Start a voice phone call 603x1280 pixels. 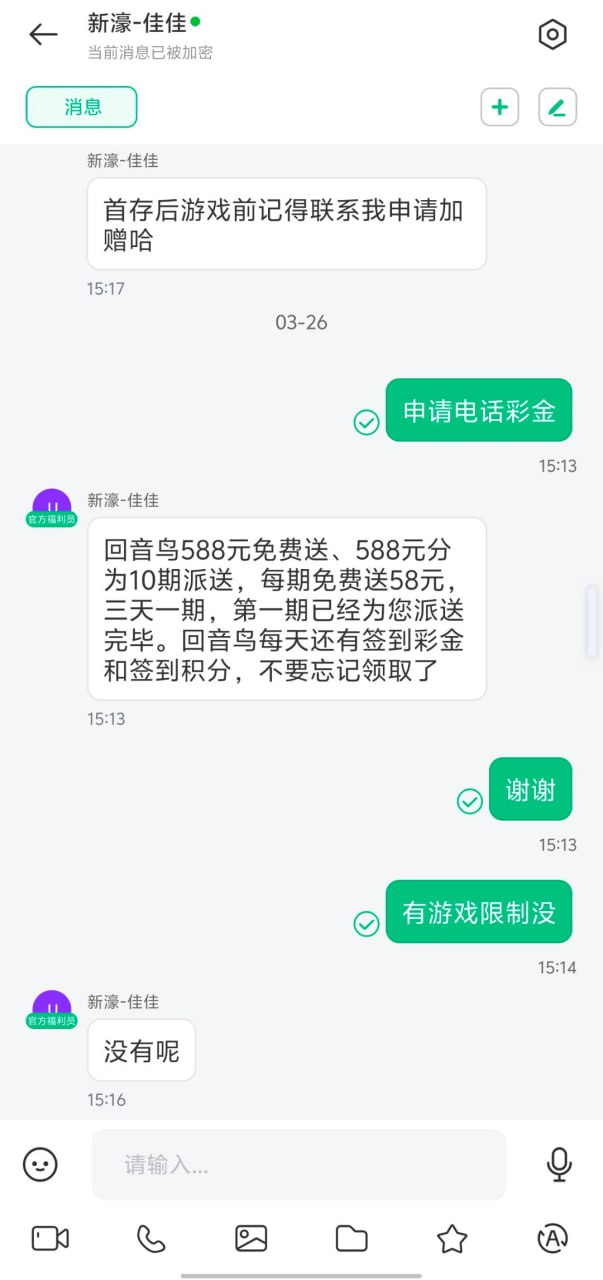pos(151,1239)
